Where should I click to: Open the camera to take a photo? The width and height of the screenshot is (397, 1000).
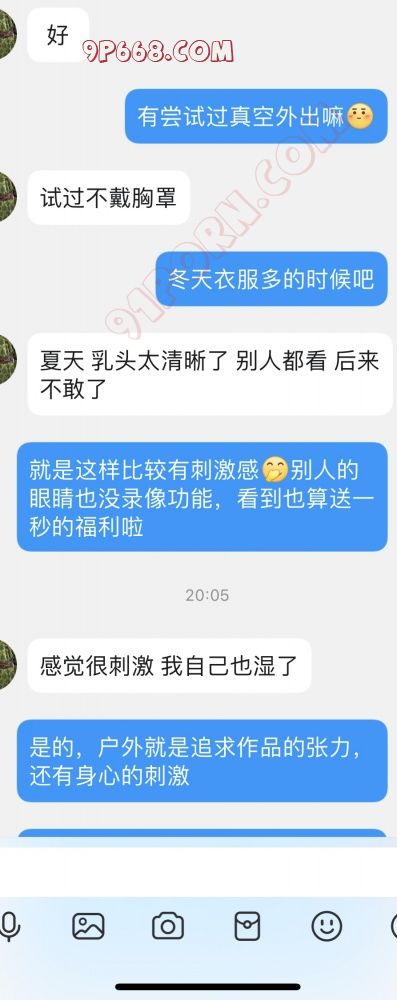point(168,926)
